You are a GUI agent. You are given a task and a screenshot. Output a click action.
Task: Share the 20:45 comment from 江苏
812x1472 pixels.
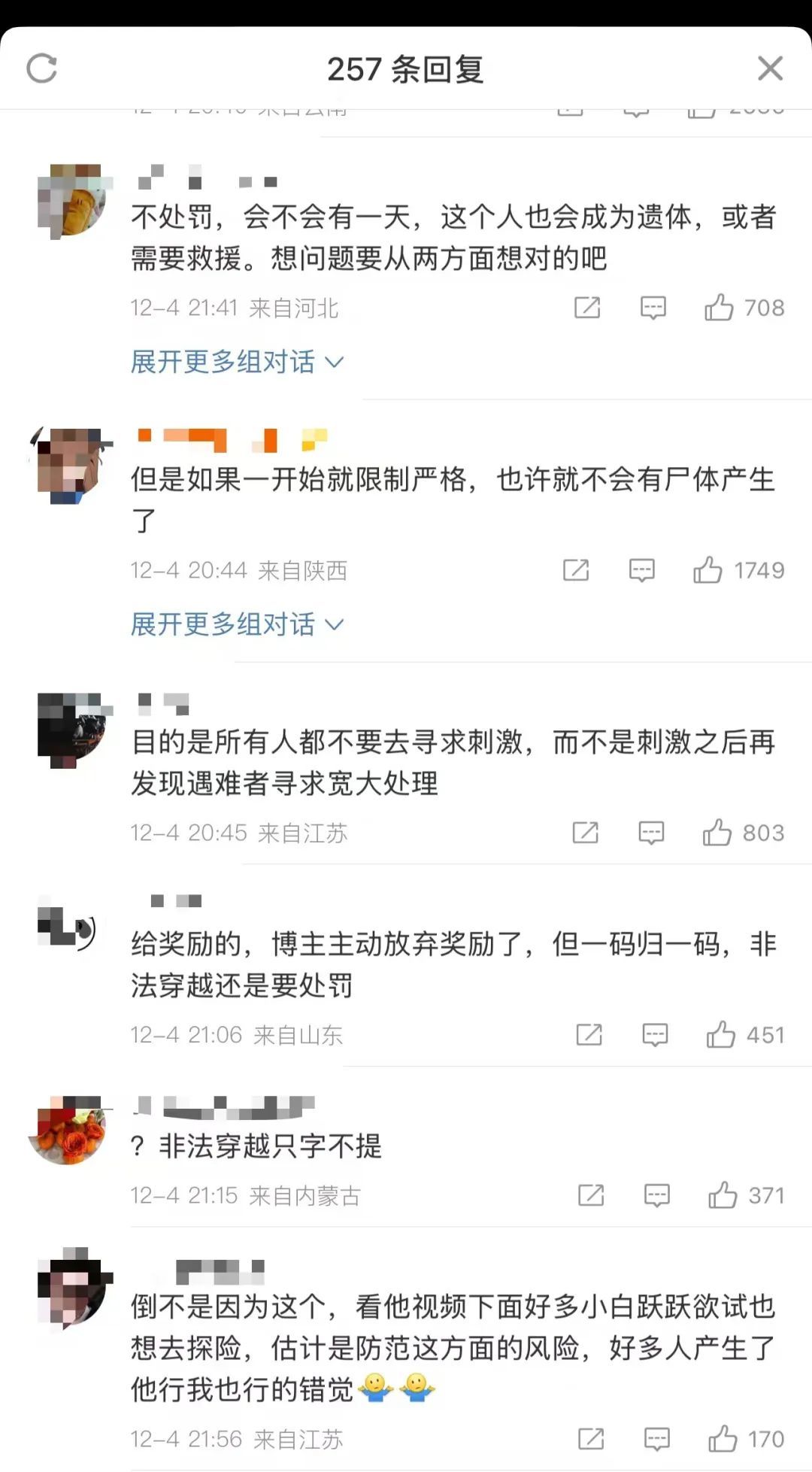[585, 833]
